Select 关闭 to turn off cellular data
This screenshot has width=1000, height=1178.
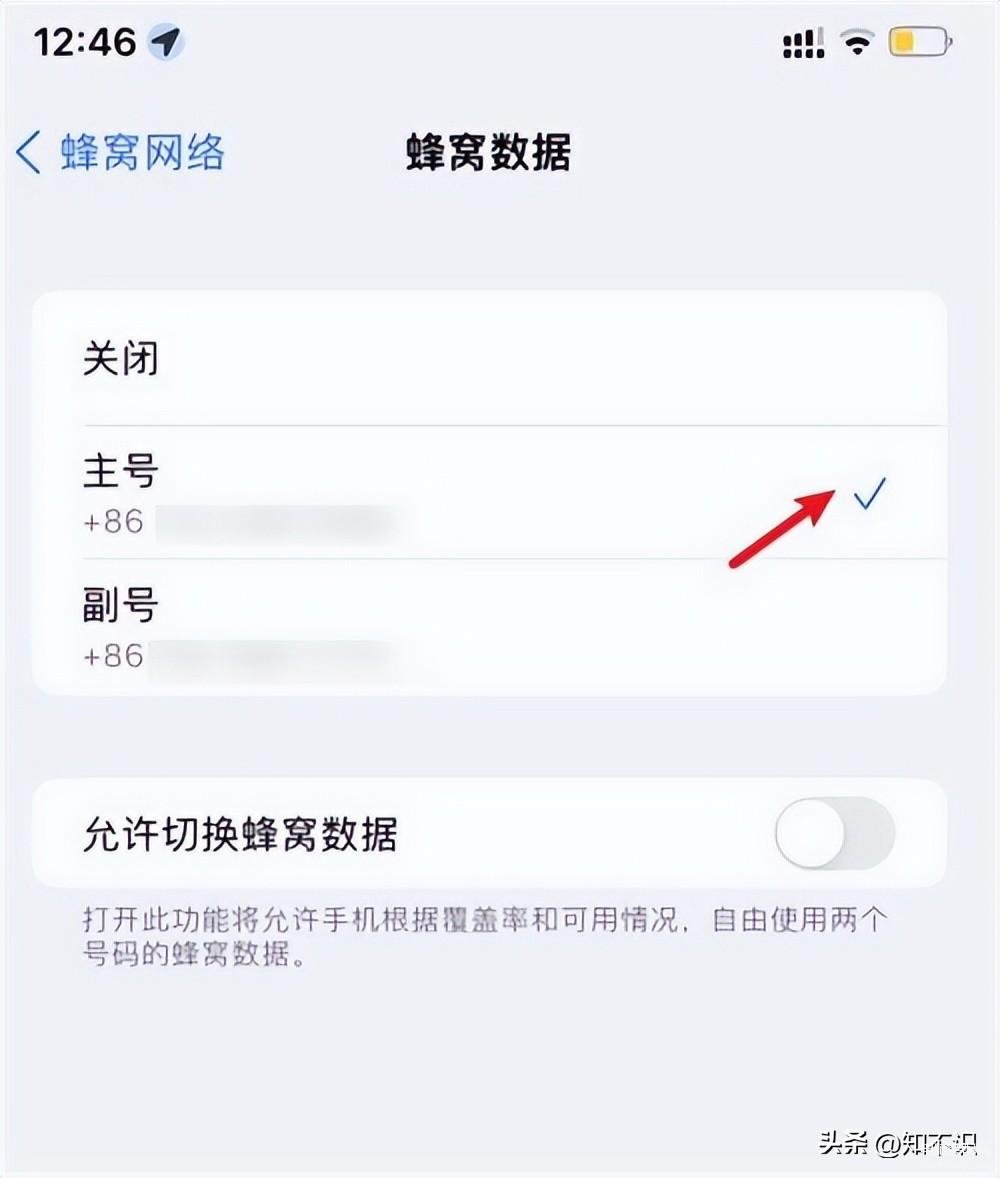488,359
